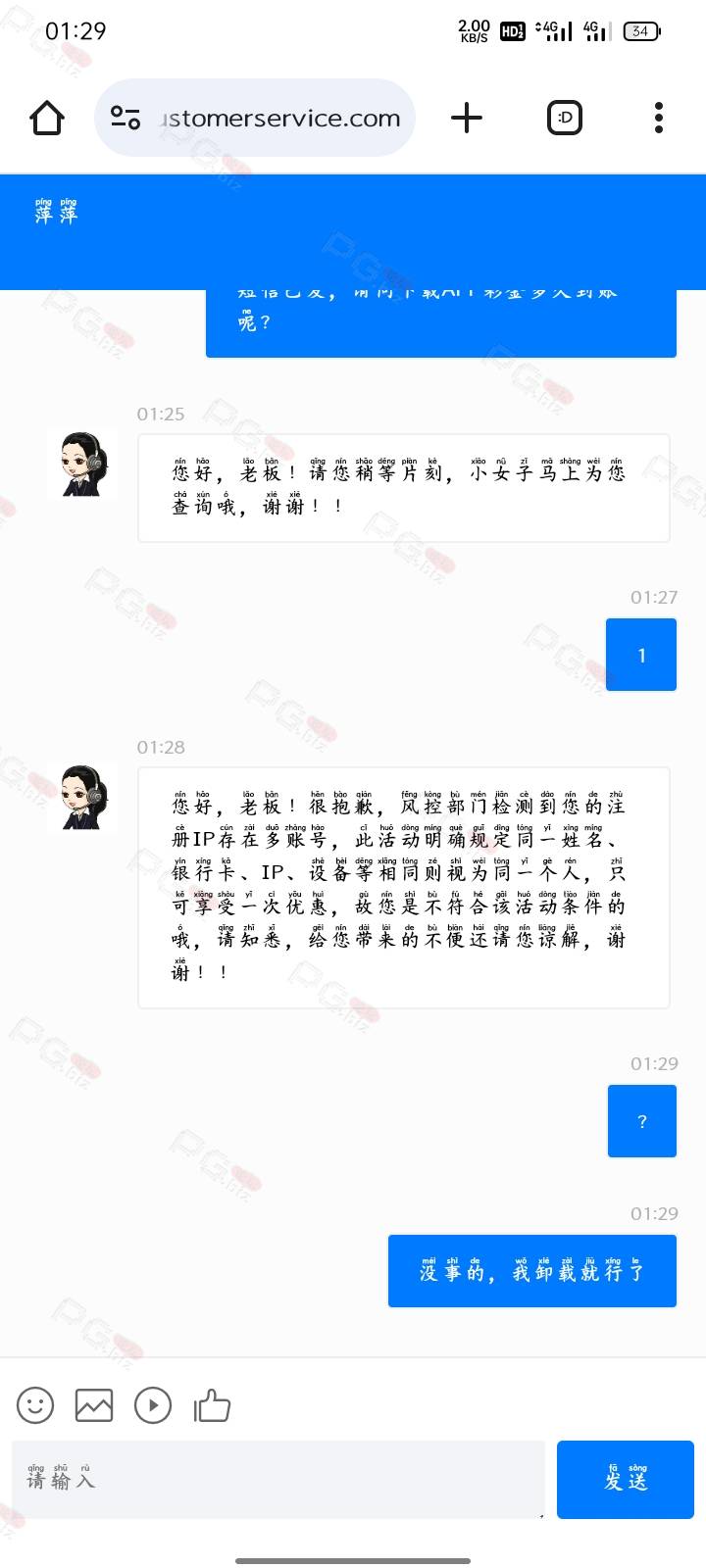Attach an image to the chat
Image resolution: width=706 pixels, height=1568 pixels.
[94, 1405]
